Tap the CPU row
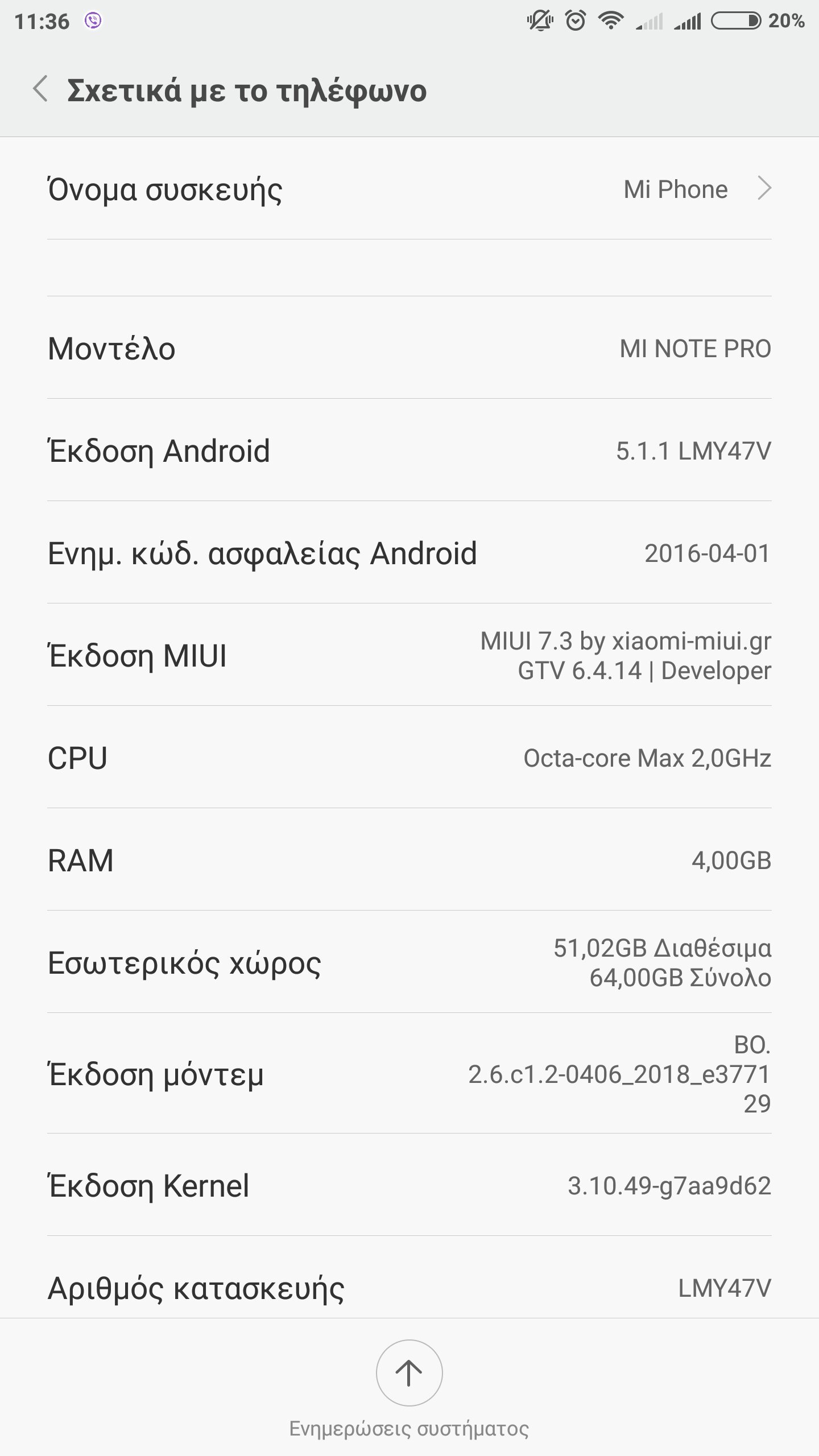This screenshot has height=1456, width=819. pyautogui.click(x=409, y=758)
